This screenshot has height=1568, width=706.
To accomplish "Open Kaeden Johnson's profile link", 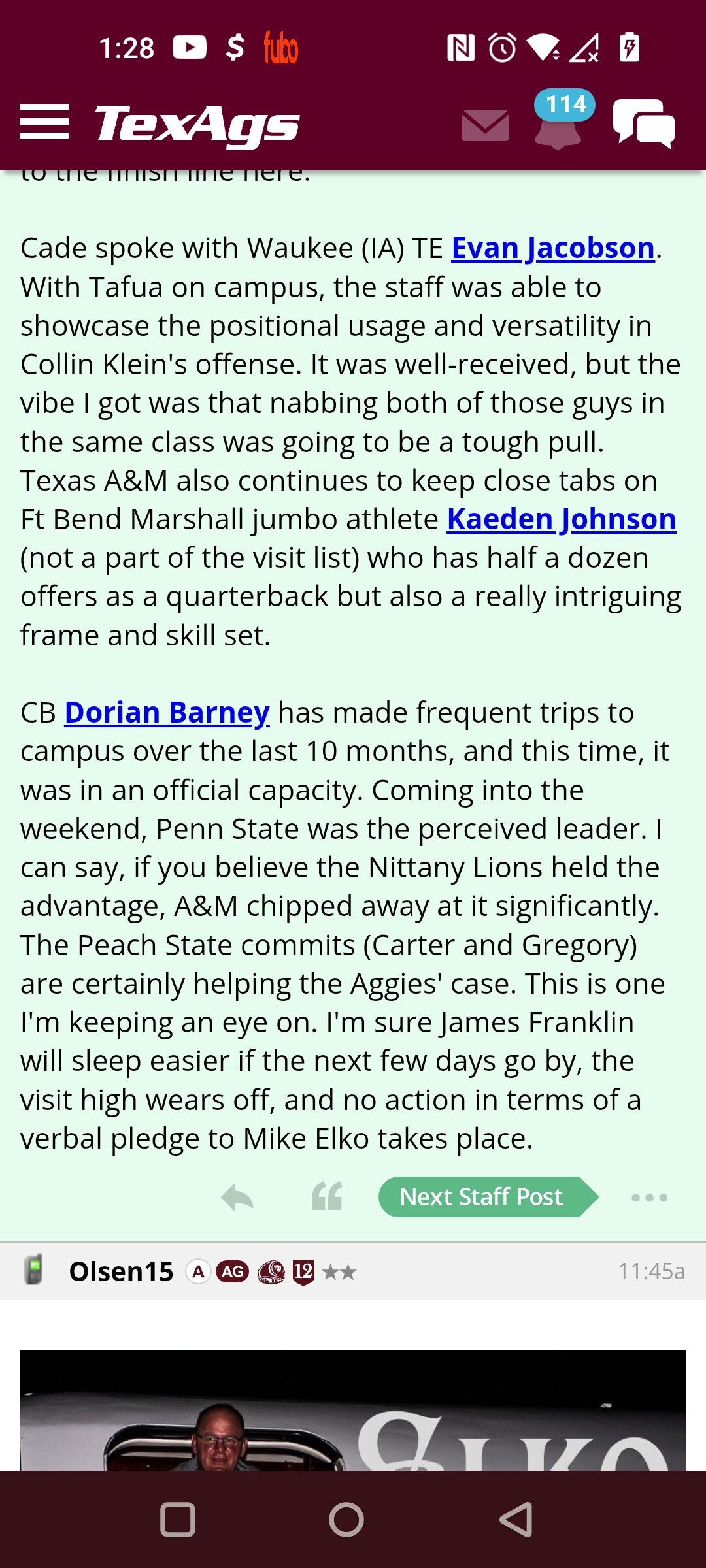I will 562,519.
